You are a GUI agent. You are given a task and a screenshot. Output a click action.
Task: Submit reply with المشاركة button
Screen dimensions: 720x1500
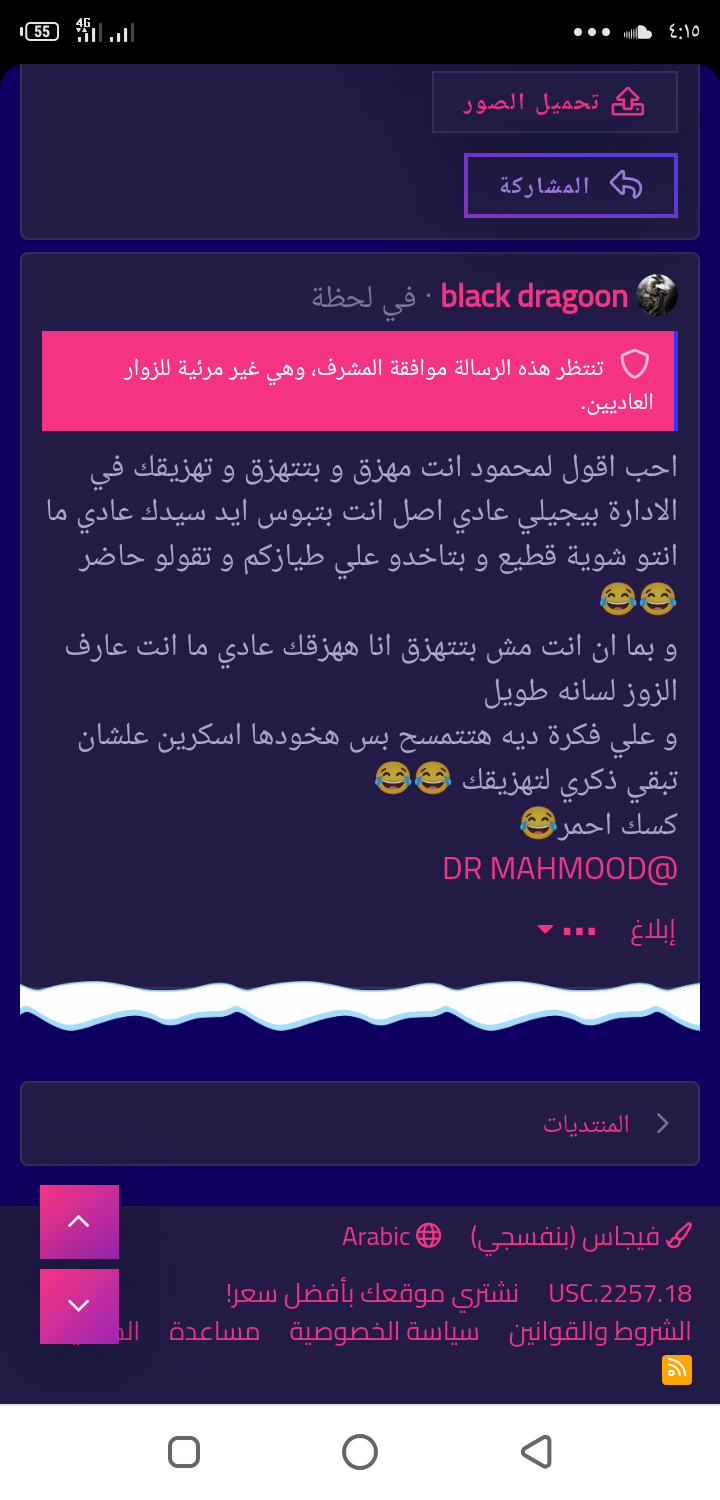(x=571, y=185)
